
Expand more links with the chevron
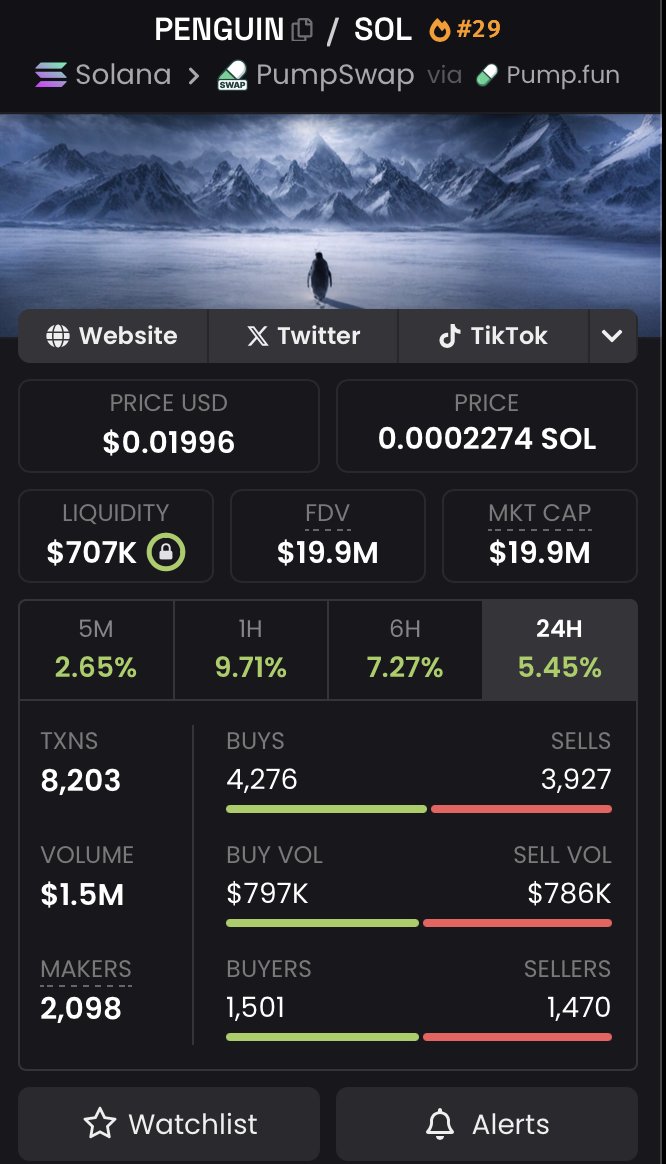pyautogui.click(x=613, y=336)
